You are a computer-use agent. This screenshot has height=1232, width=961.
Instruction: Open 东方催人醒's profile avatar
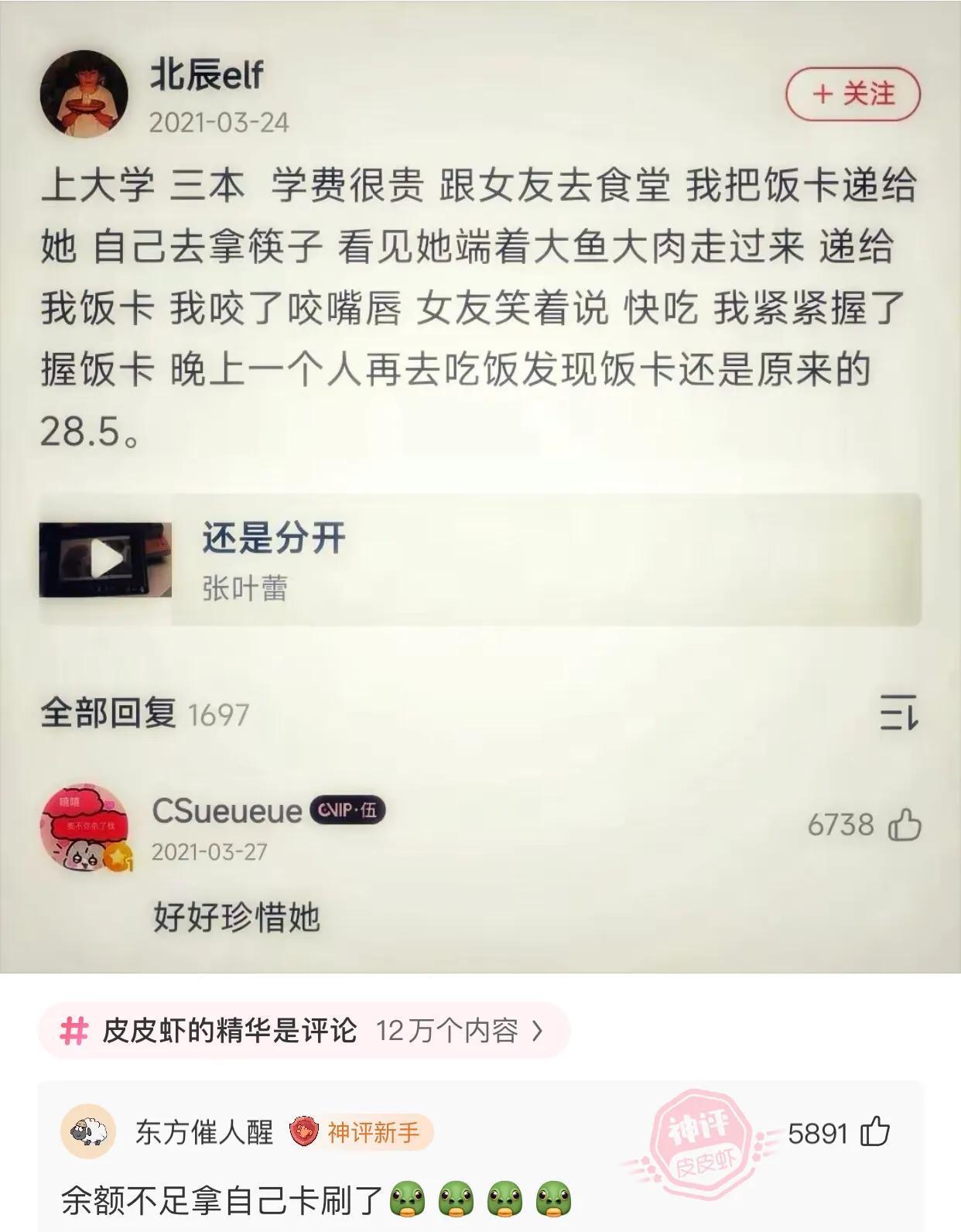(x=87, y=1132)
